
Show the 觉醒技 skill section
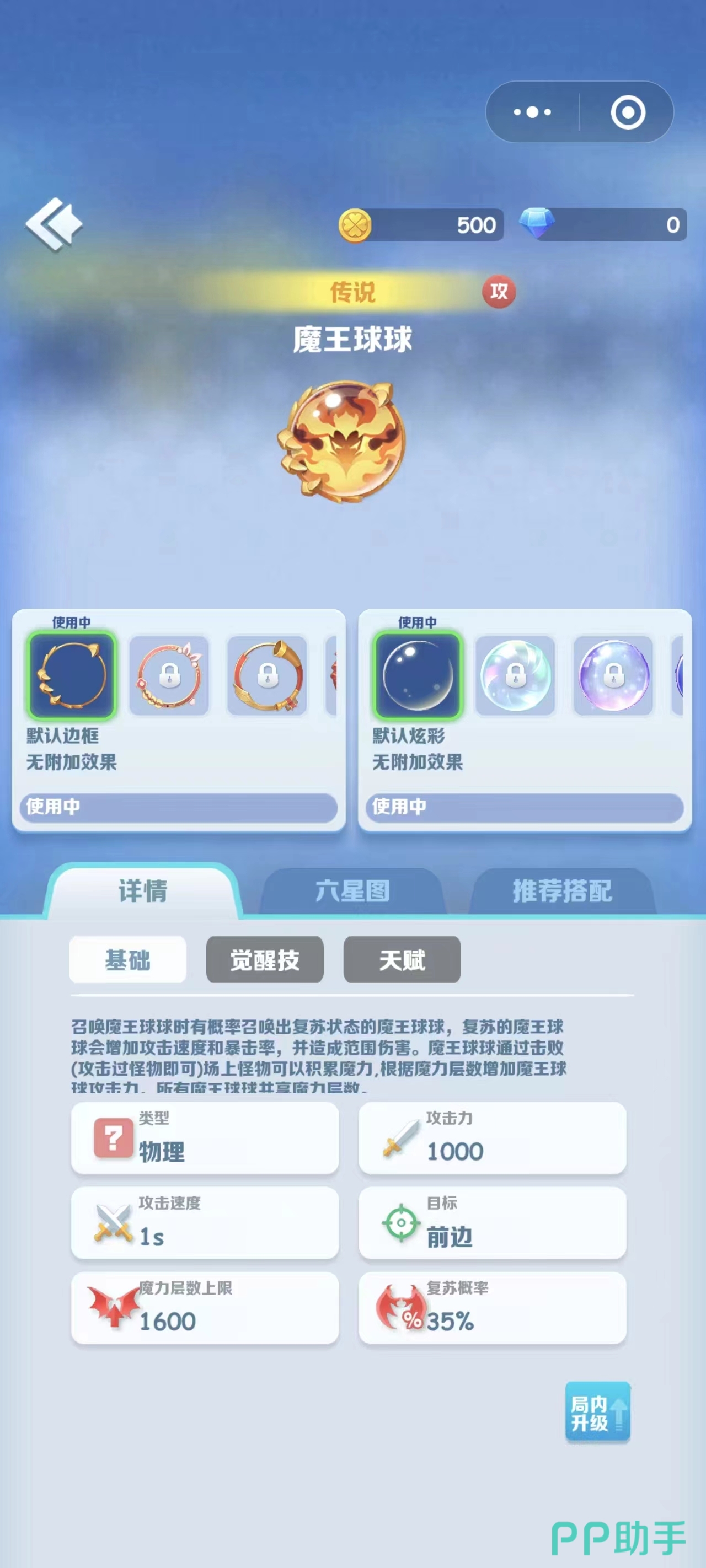pyautogui.click(x=264, y=960)
